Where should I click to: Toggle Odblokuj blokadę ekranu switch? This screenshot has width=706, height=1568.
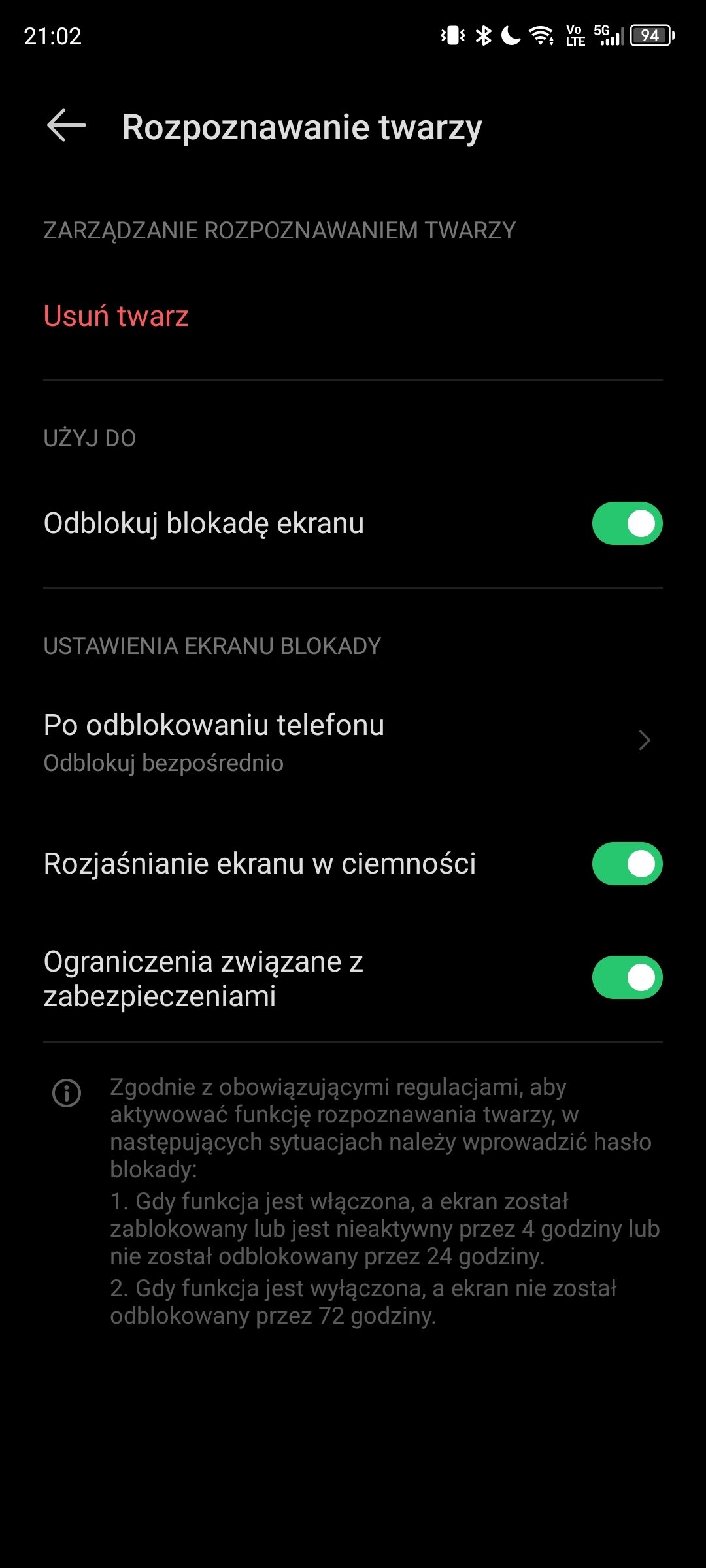[x=627, y=523]
